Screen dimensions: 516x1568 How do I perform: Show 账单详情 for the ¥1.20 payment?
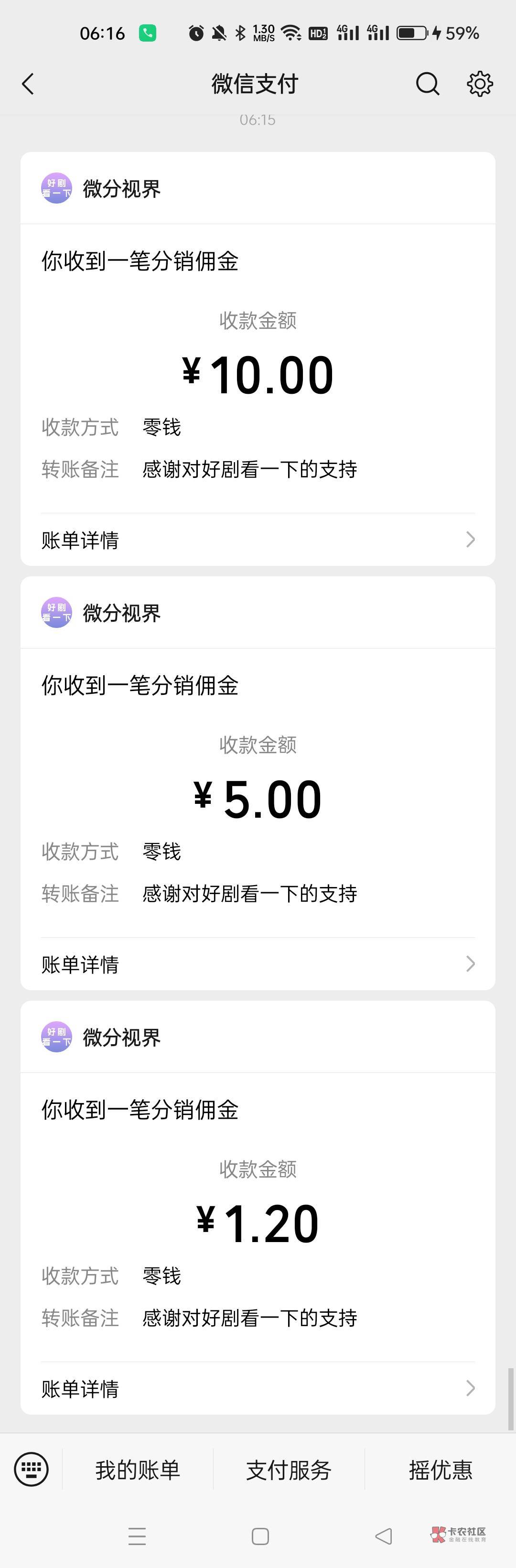(x=258, y=1388)
